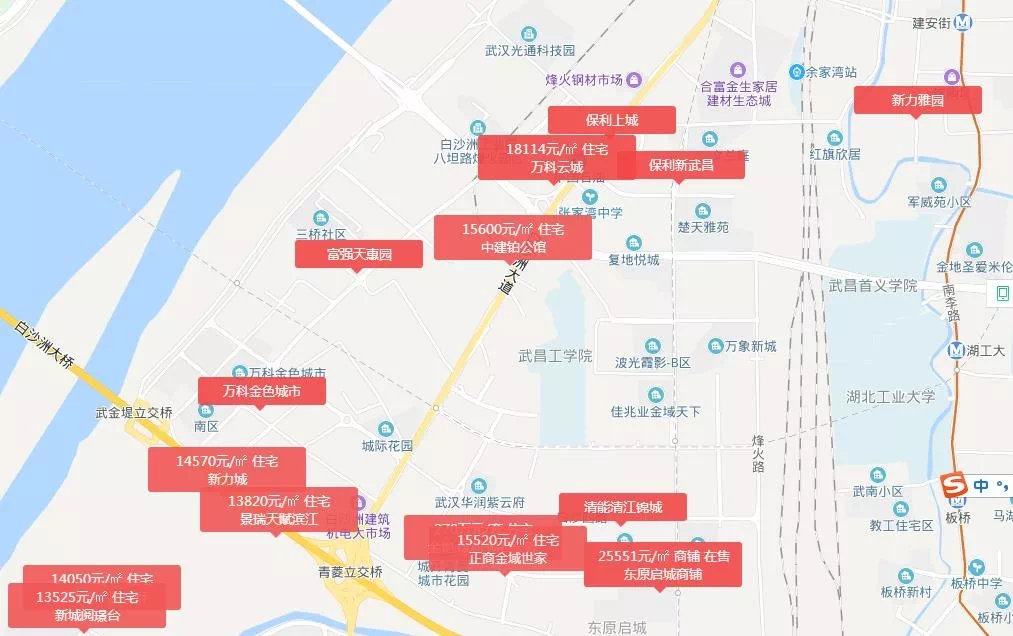The image size is (1013, 636).
Task: Select the 清能清江锦城 marker
Action: [622, 507]
